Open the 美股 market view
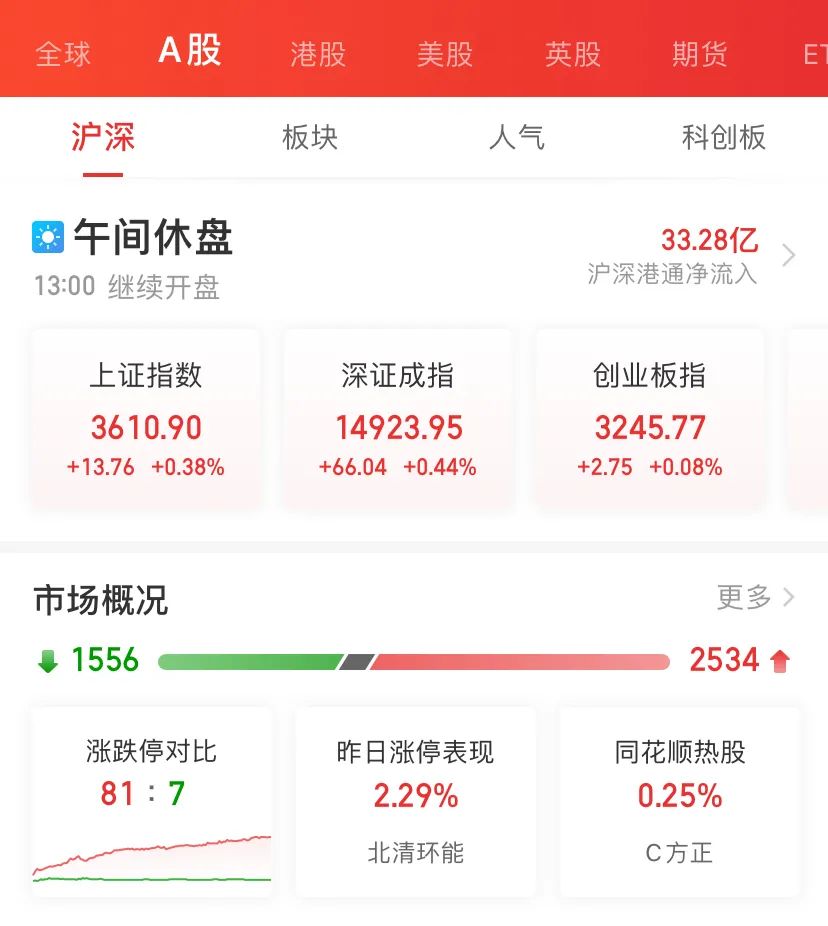 coord(444,55)
